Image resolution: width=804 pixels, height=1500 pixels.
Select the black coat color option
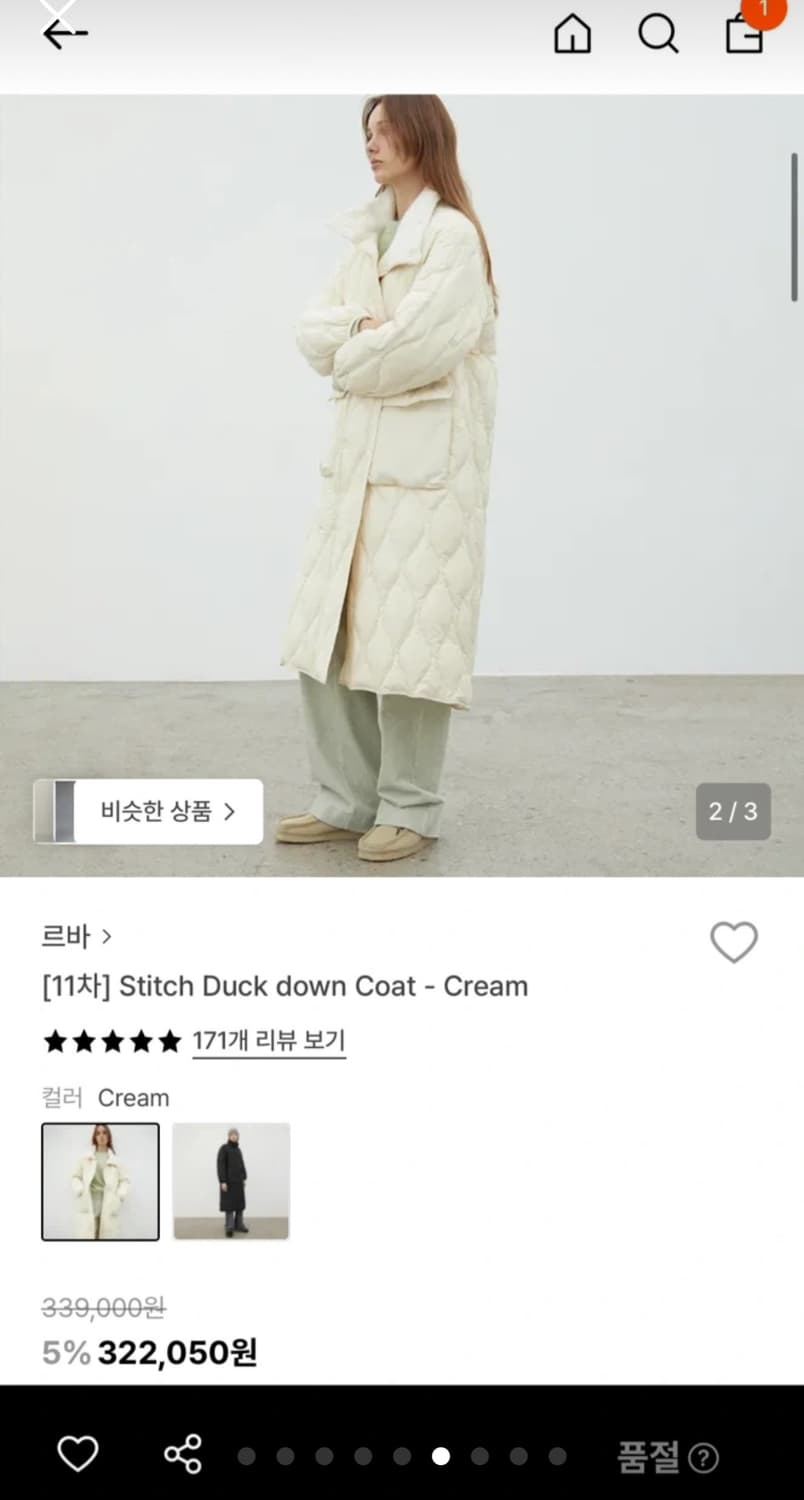[231, 1180]
